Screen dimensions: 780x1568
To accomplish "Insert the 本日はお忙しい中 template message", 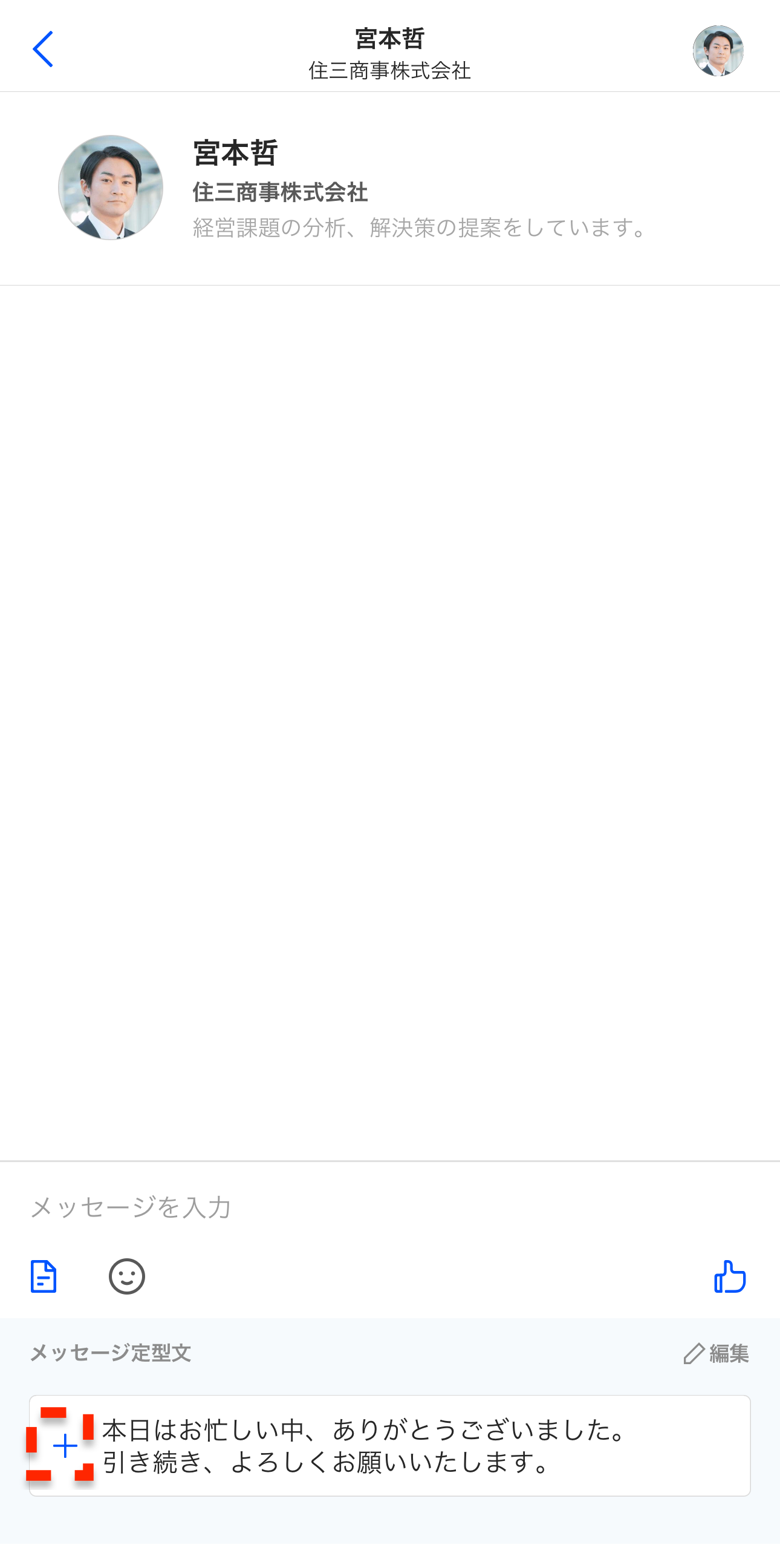I will (x=389, y=1445).
